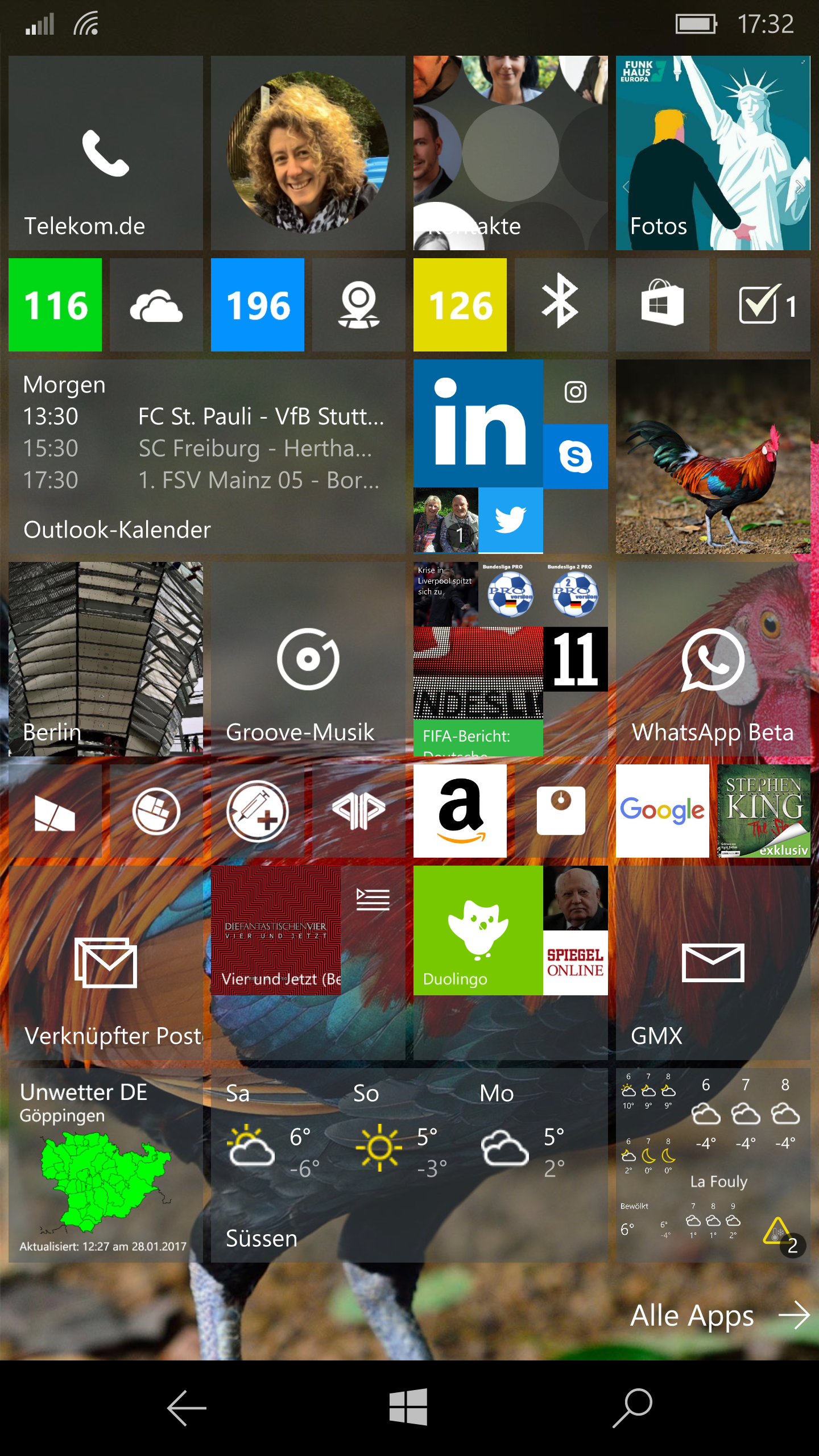Launch the Twitter tile

click(x=511, y=520)
